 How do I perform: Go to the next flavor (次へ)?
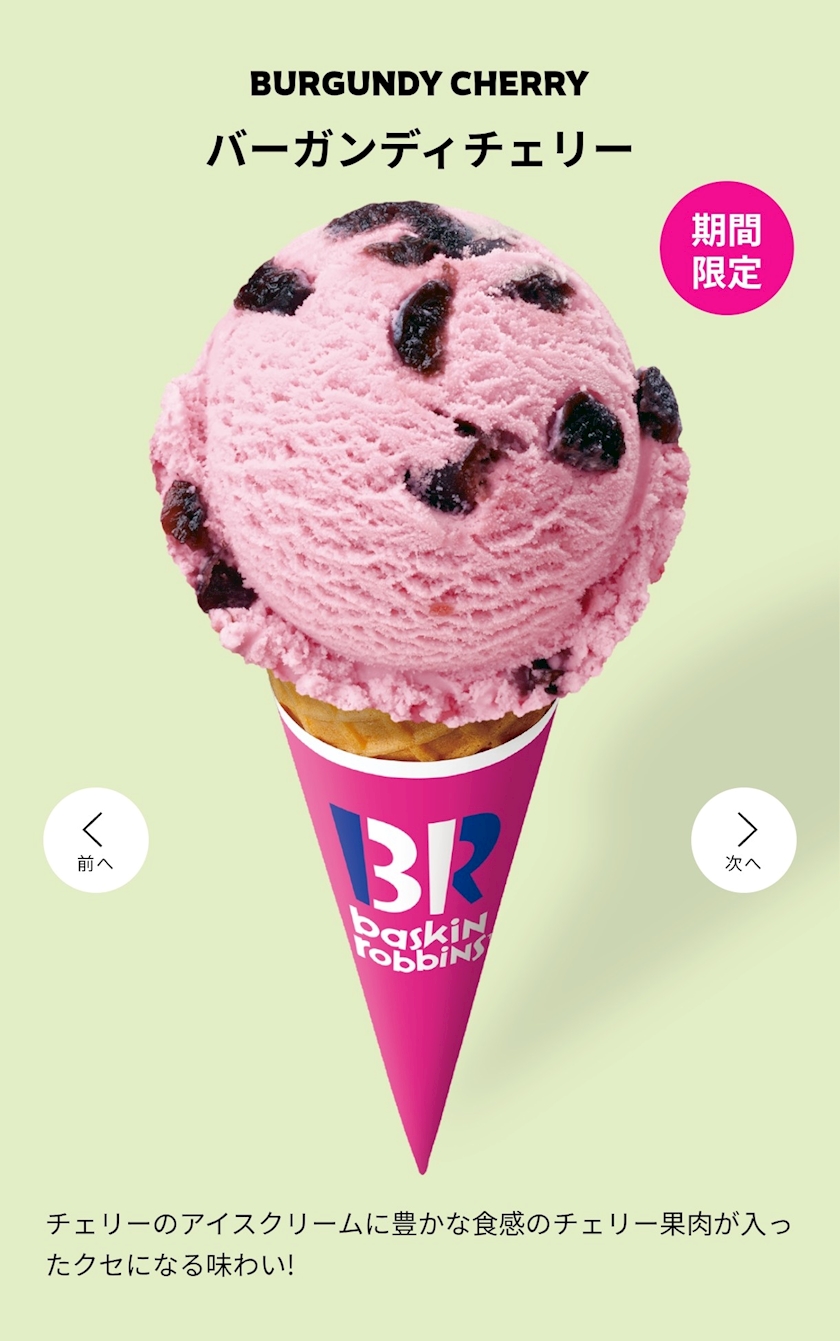744,840
